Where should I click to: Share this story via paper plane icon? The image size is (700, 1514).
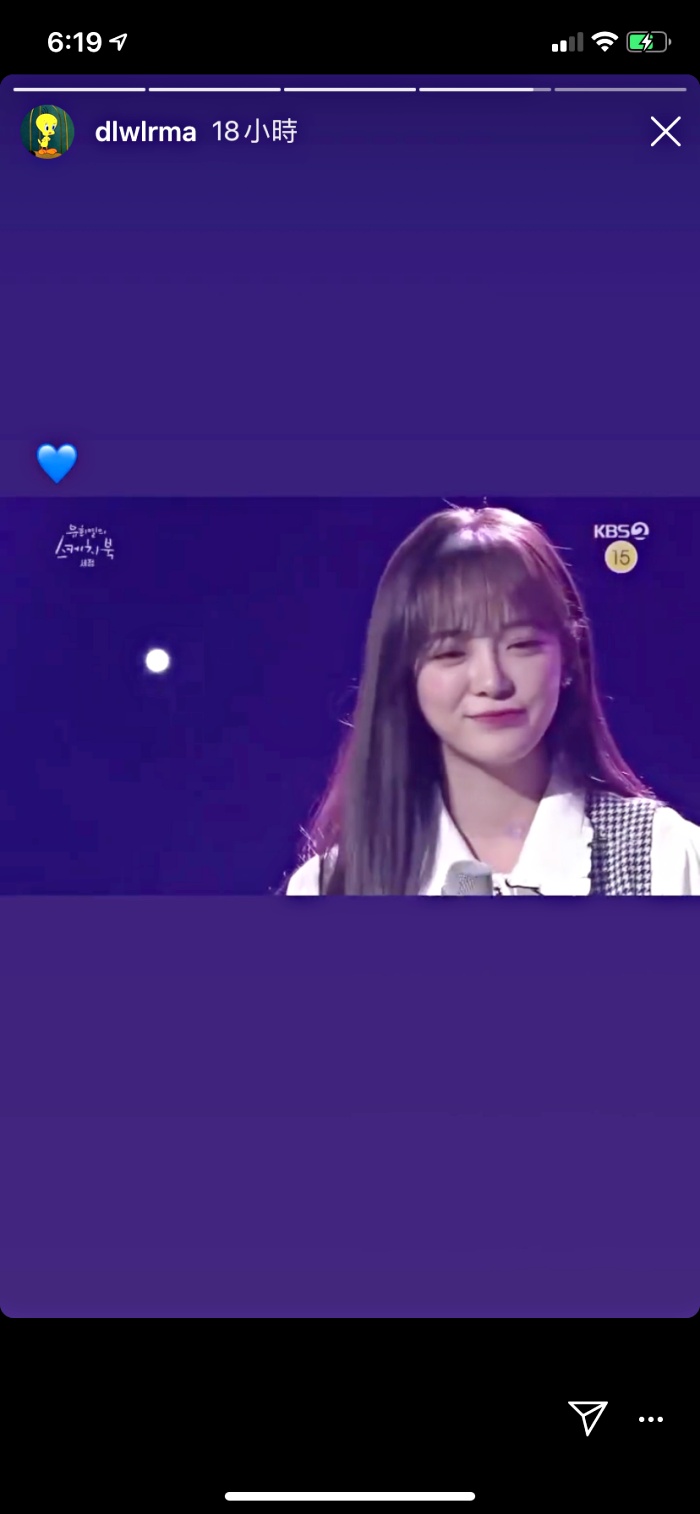pyautogui.click(x=587, y=1417)
